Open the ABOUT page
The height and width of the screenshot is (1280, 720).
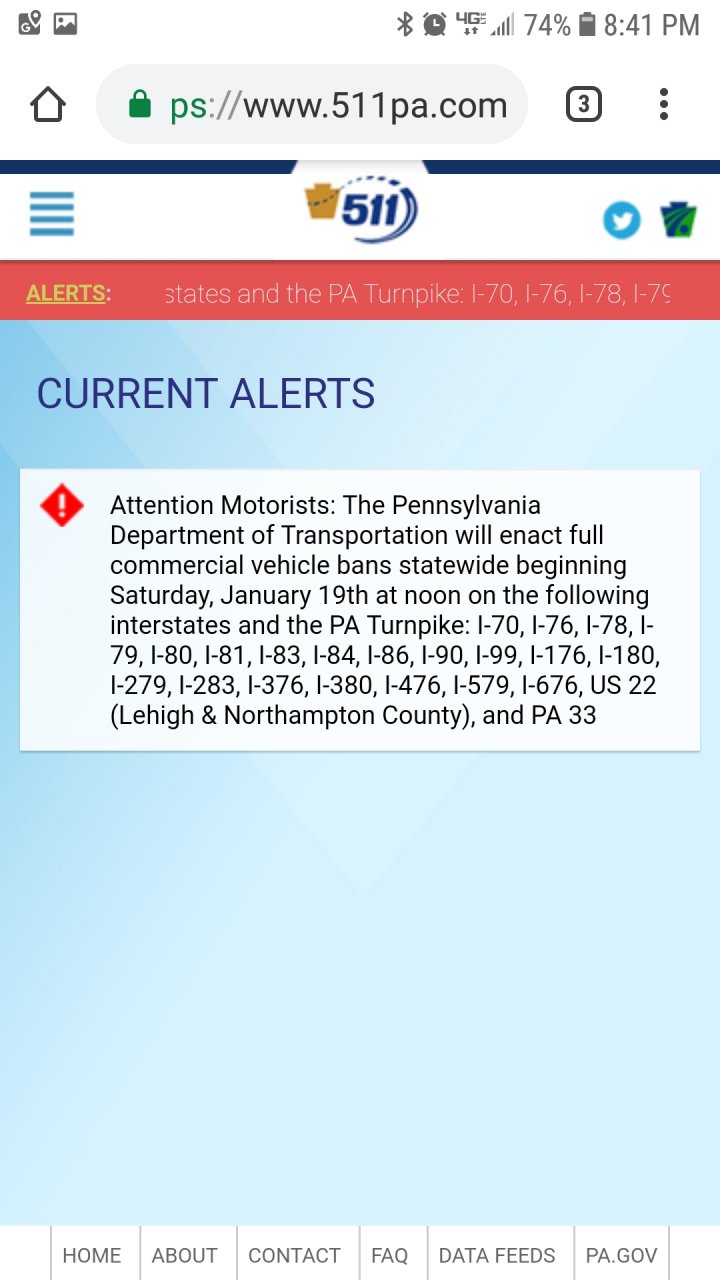(185, 1255)
